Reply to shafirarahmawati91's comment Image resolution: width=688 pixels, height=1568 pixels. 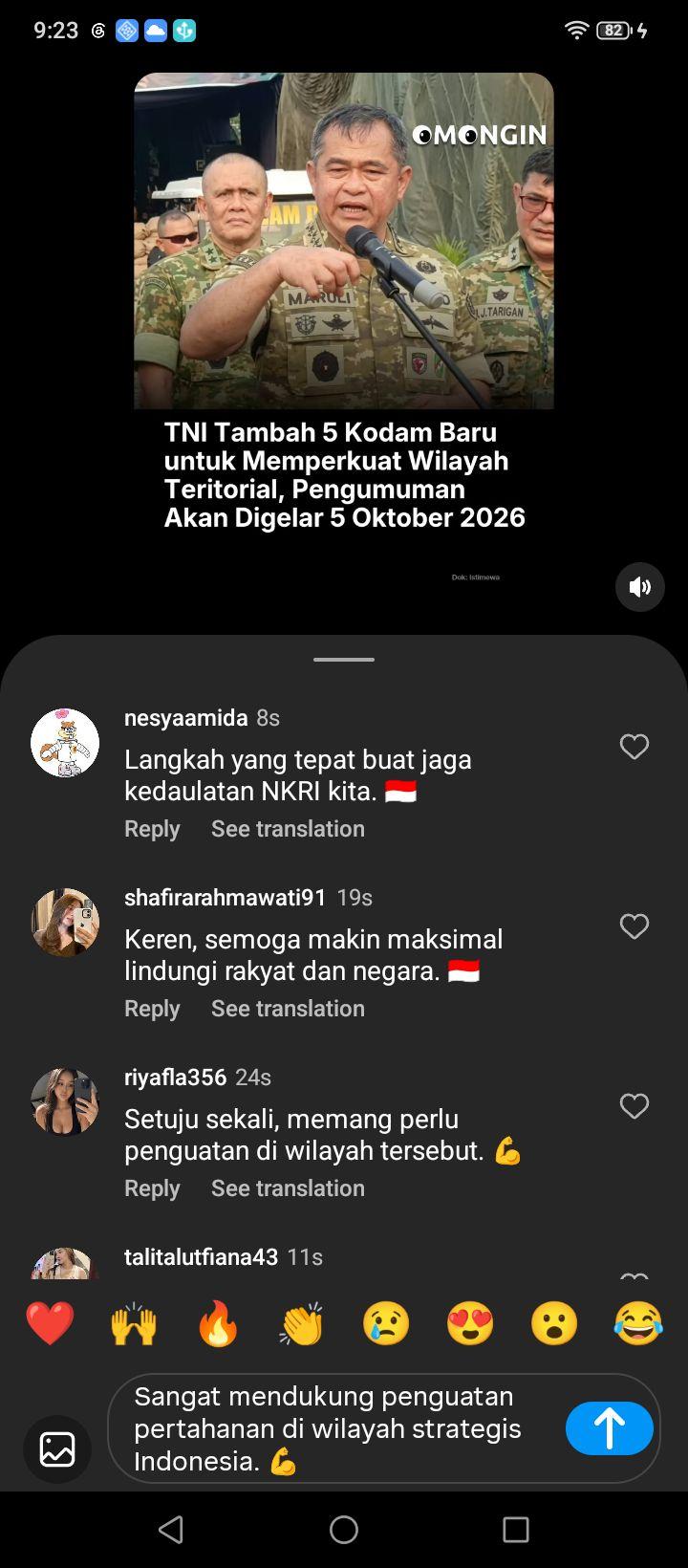coord(152,1009)
